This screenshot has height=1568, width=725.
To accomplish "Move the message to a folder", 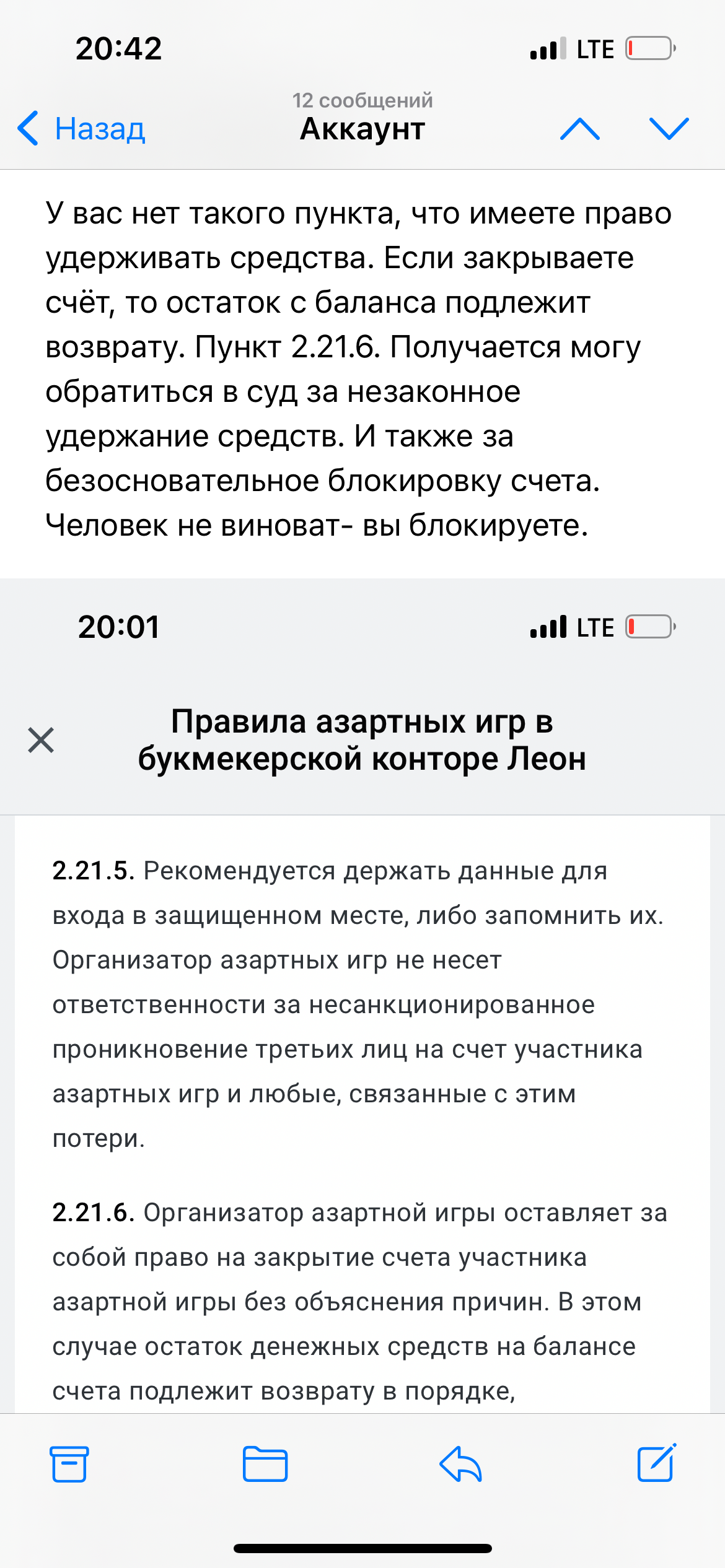I will (x=265, y=1464).
